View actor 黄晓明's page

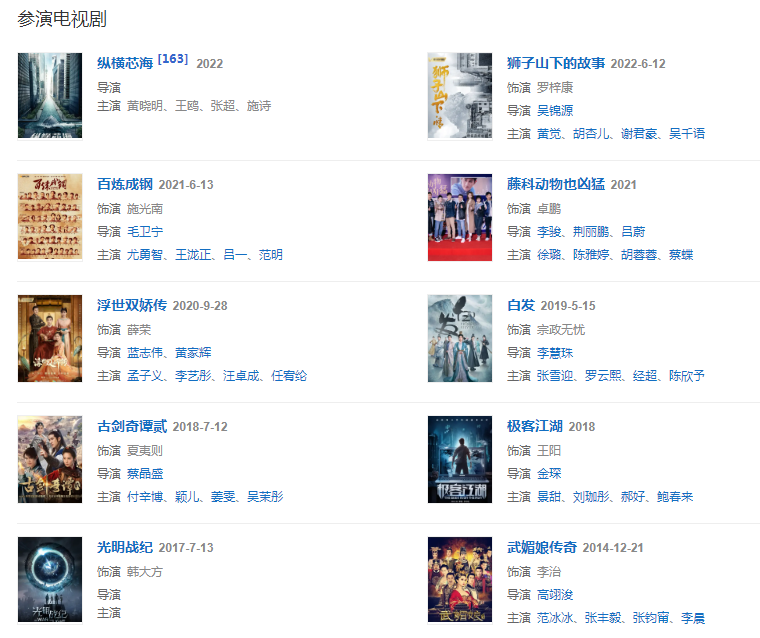pos(145,105)
